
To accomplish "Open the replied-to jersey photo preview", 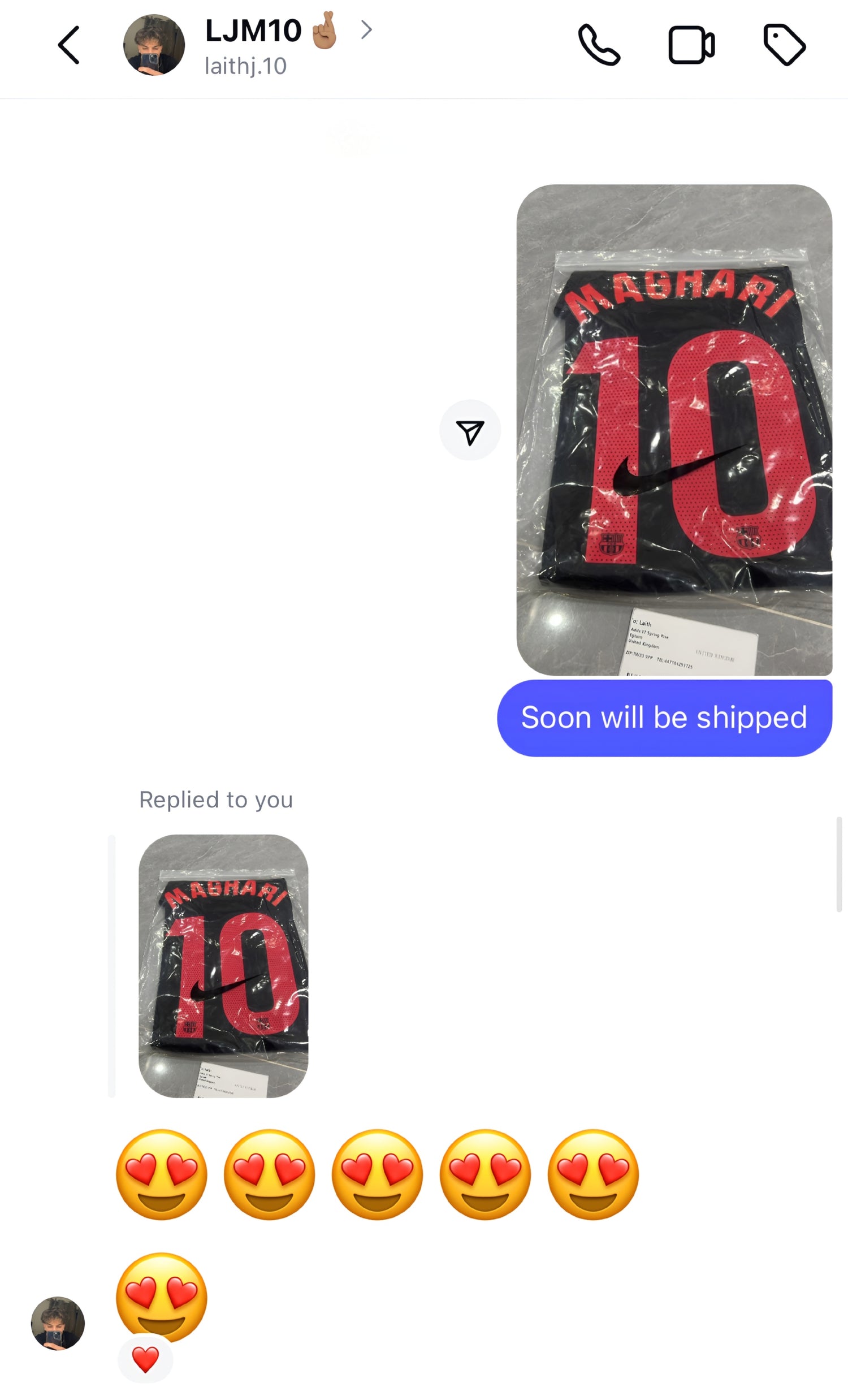I will click(x=223, y=965).
